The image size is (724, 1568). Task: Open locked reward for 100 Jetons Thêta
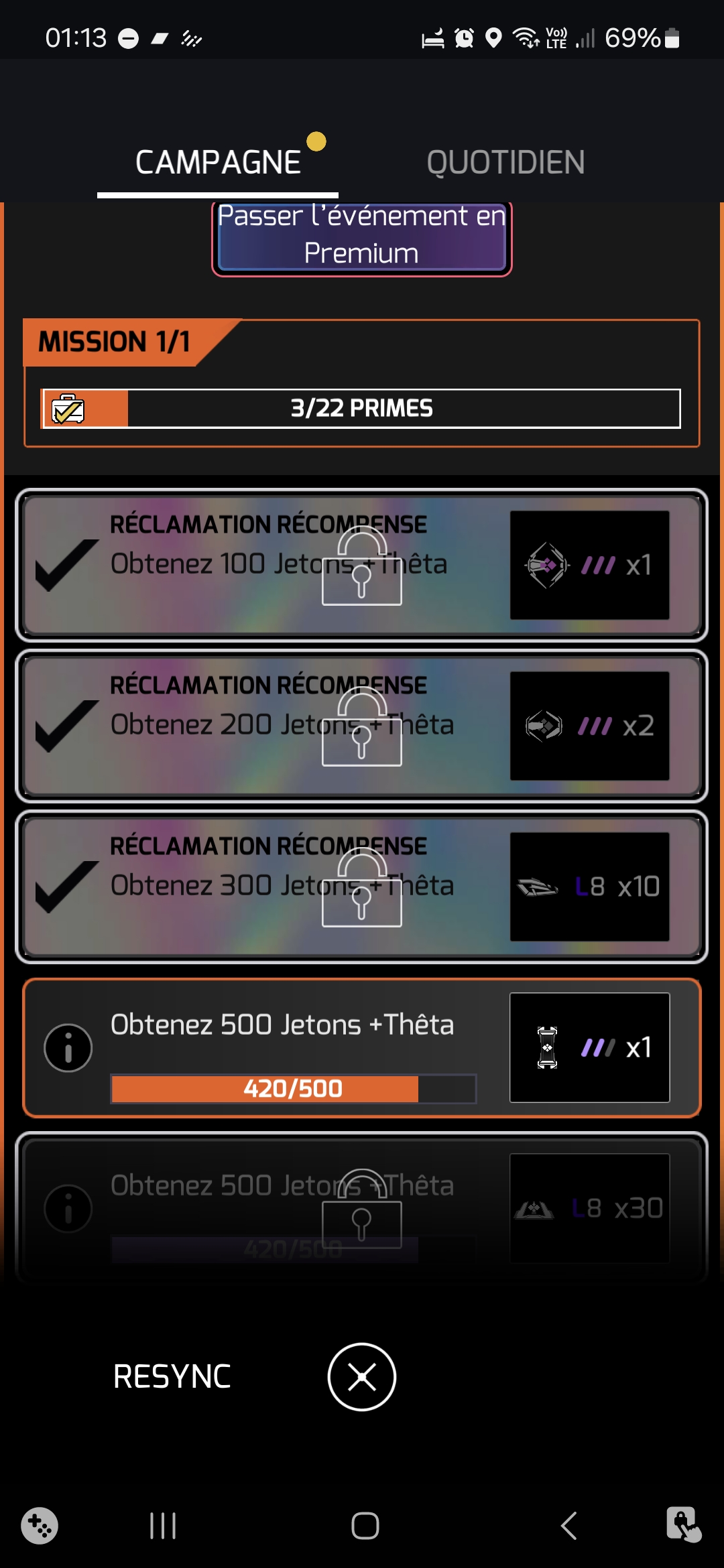[361, 566]
